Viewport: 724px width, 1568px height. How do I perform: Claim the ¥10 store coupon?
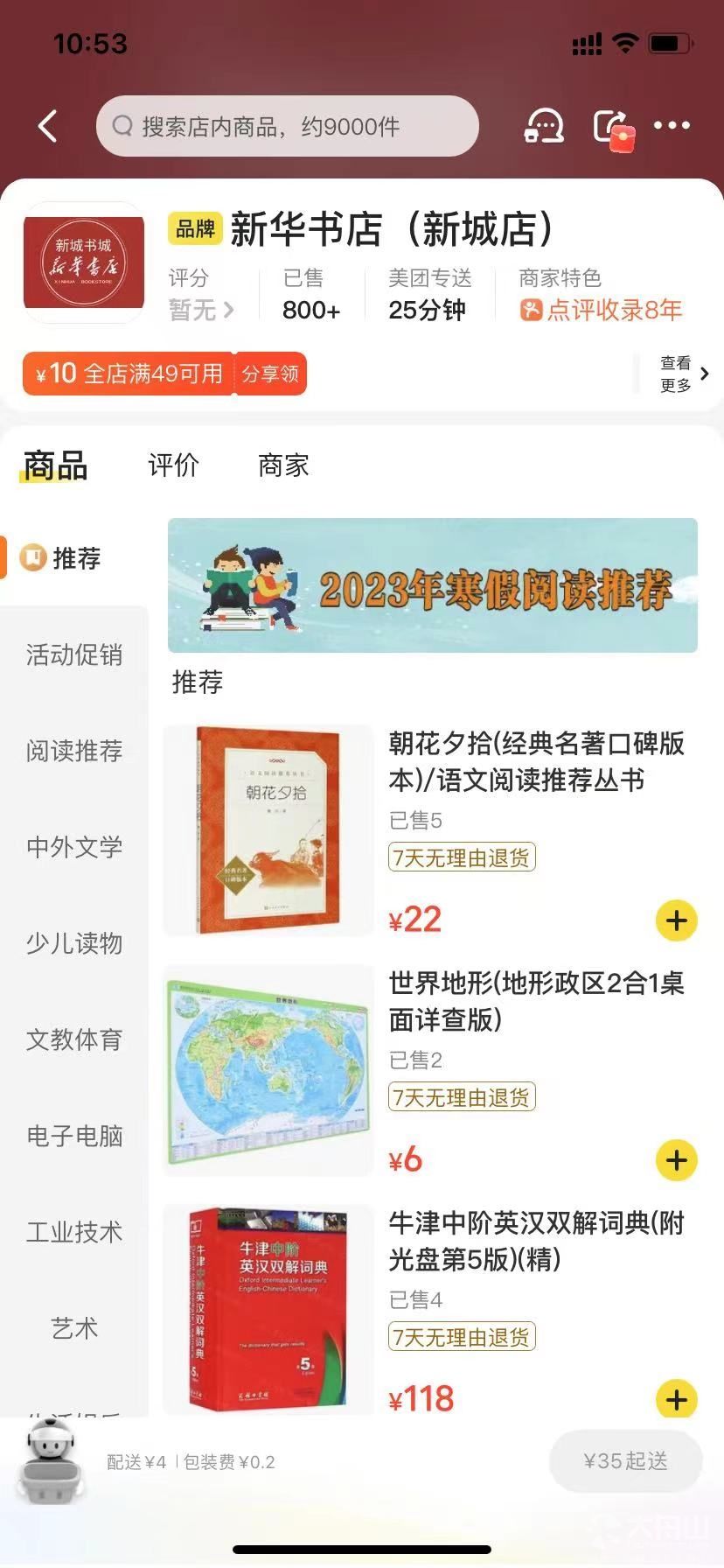(x=164, y=374)
